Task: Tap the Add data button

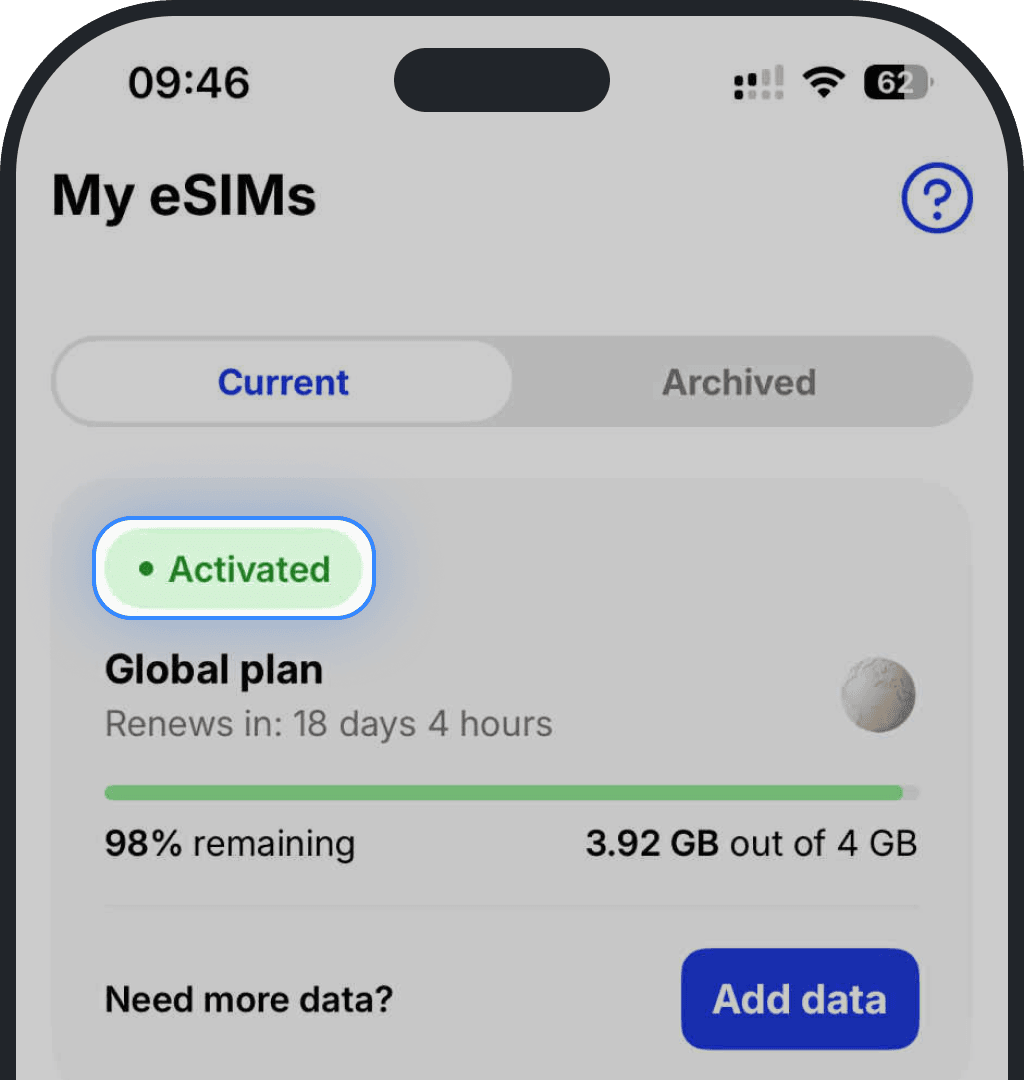Action: [799, 999]
